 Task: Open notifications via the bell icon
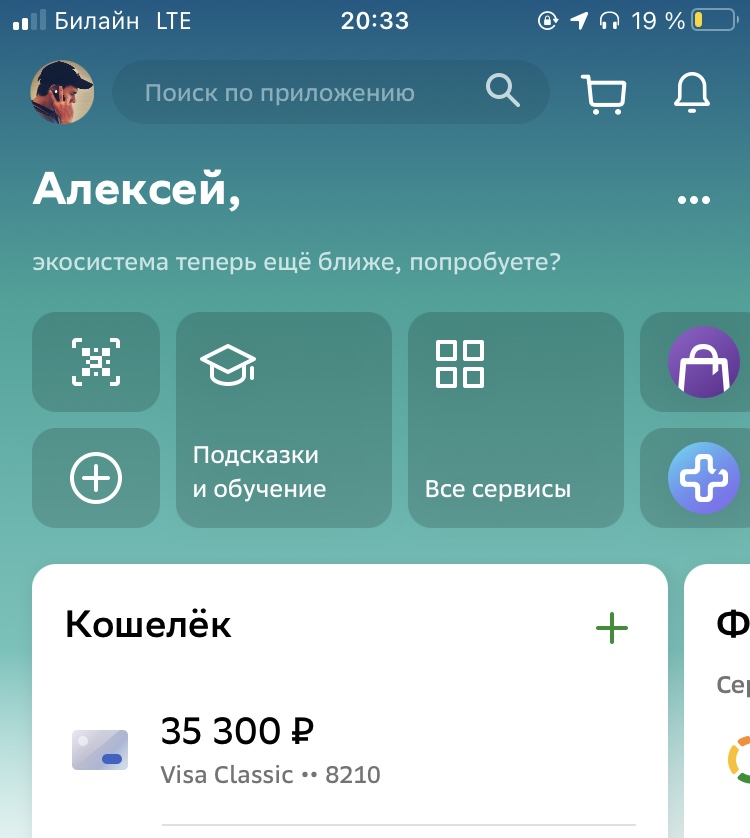[x=693, y=92]
